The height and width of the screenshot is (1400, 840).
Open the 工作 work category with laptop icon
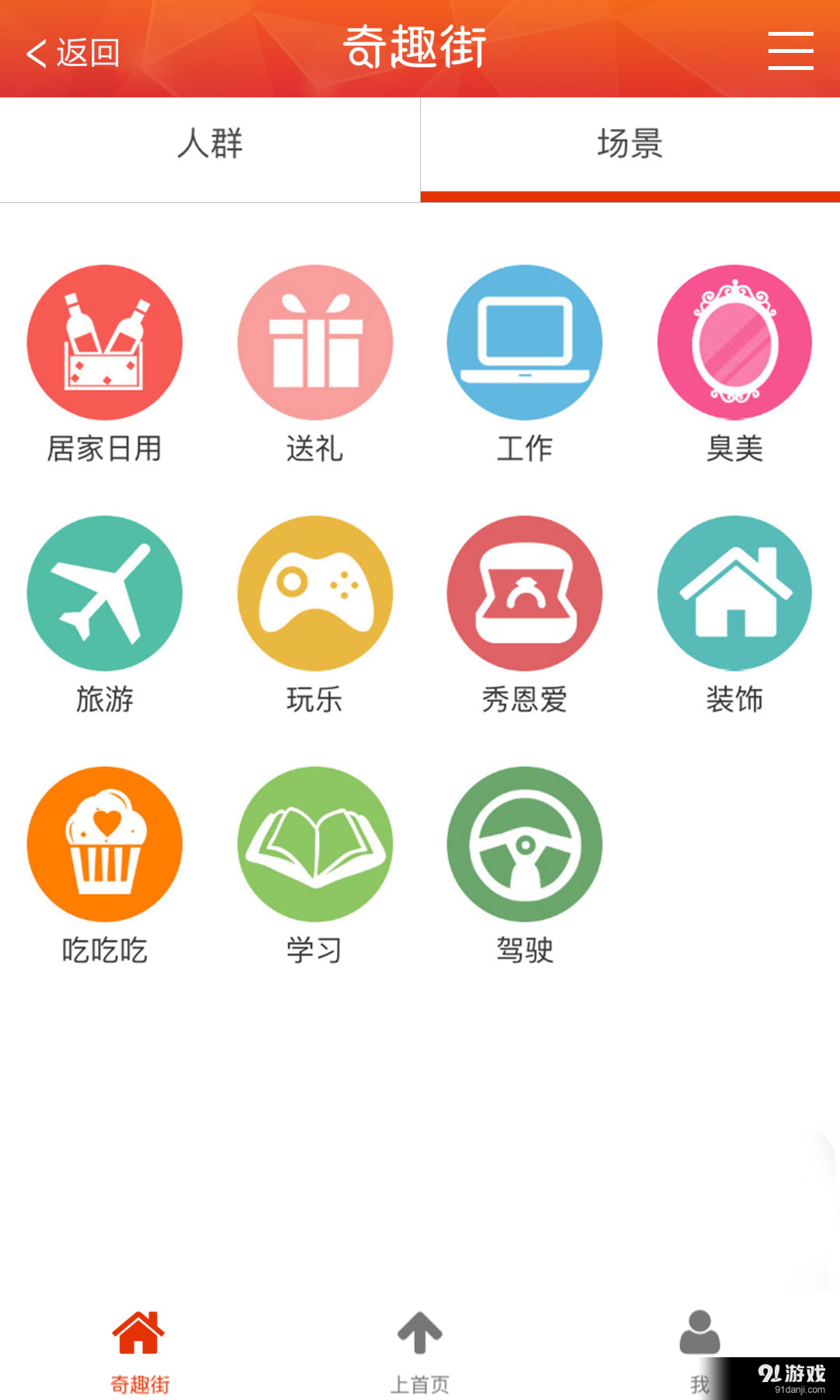tap(524, 342)
